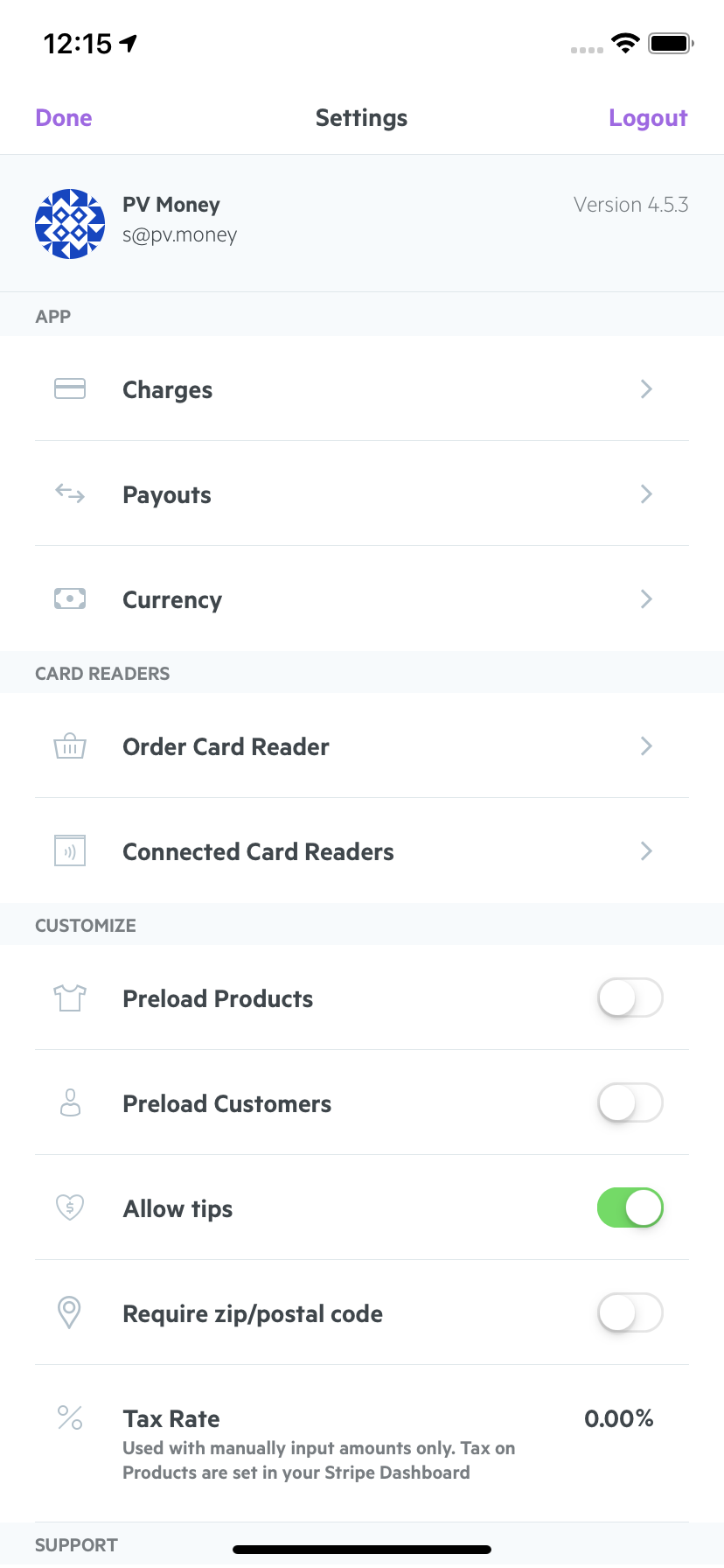Image resolution: width=724 pixels, height=1568 pixels.
Task: Open Currency settings
Action: click(x=362, y=598)
